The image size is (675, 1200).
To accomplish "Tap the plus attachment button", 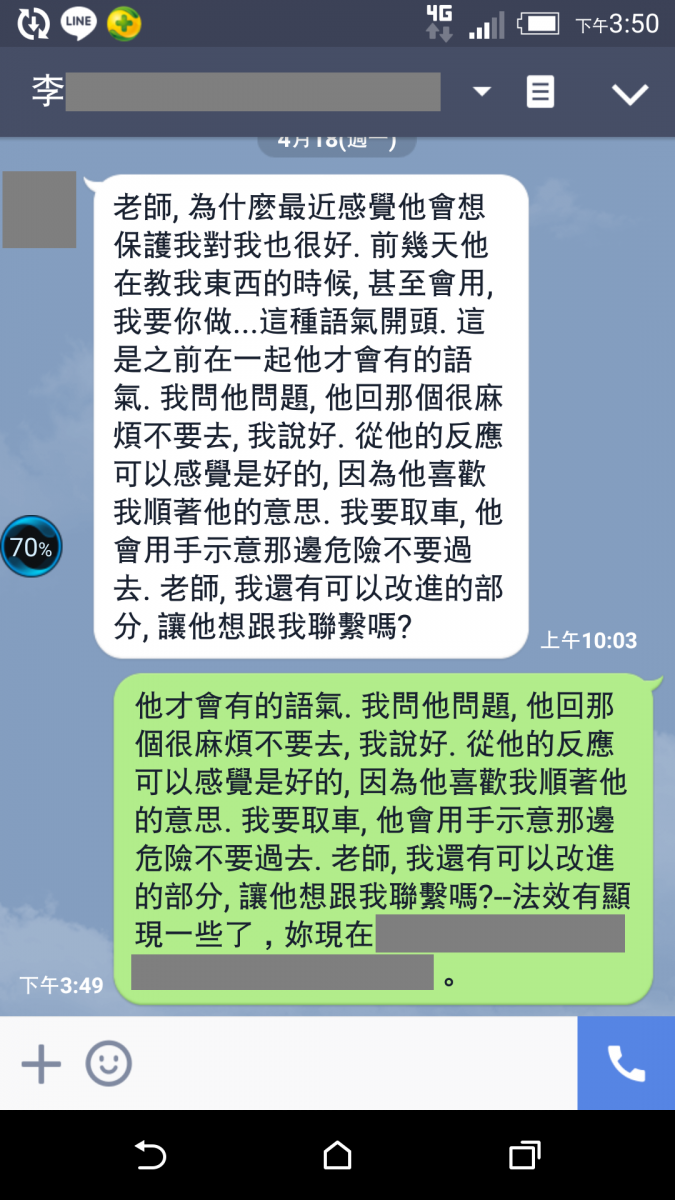I will point(41,1063).
